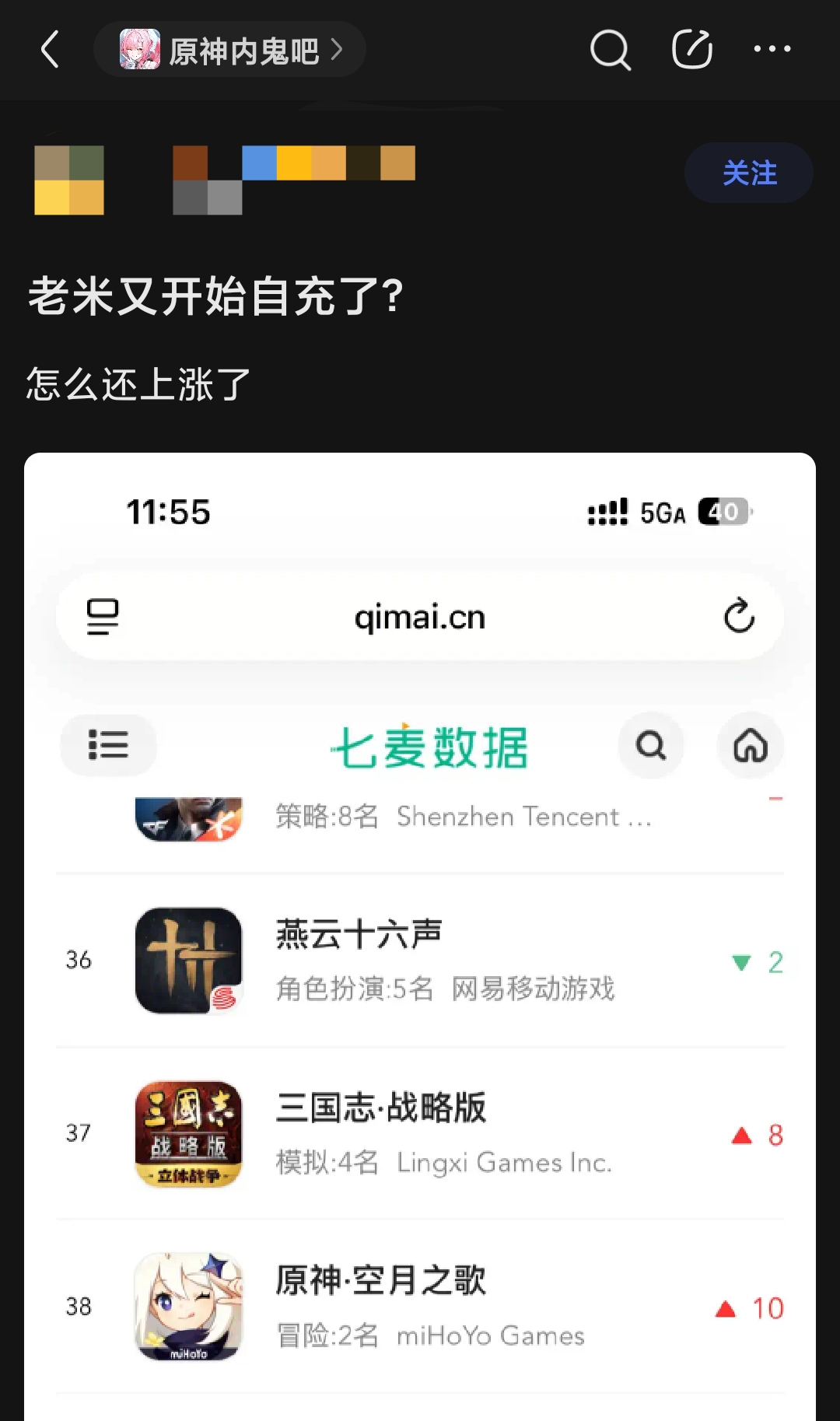Open the attached qimai.cn ranking screenshot
840x1421 pixels.
420,933
